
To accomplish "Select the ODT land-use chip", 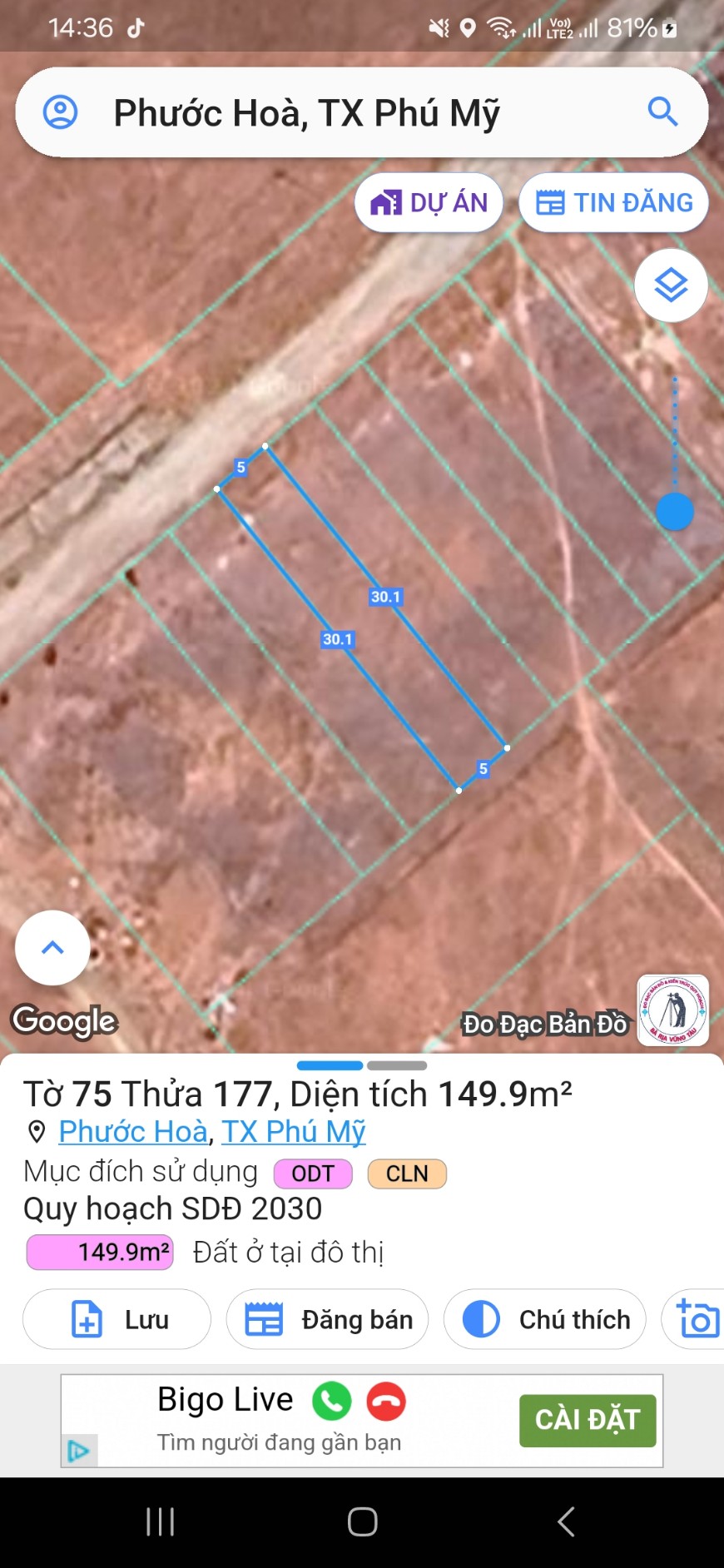I will [313, 1174].
